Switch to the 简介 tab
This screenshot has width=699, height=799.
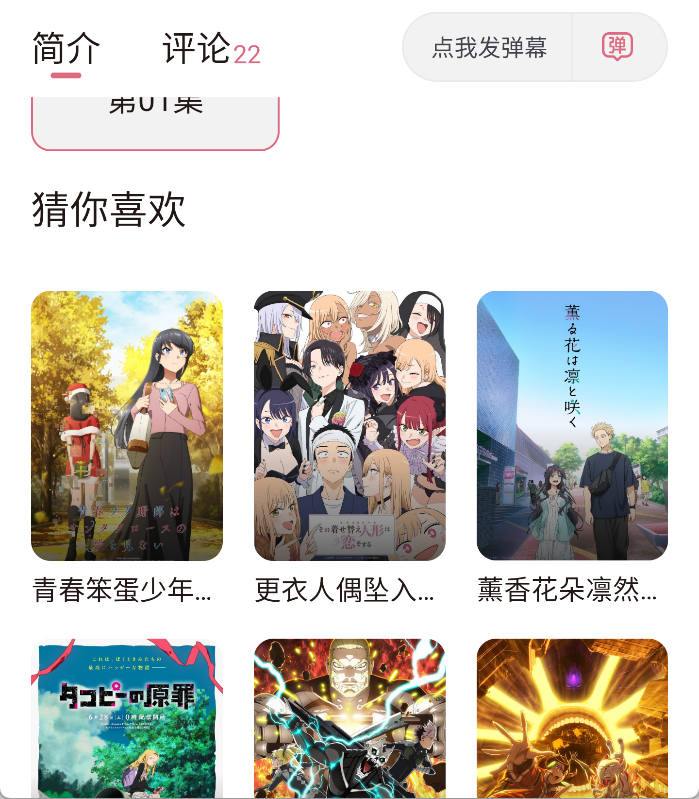point(66,48)
